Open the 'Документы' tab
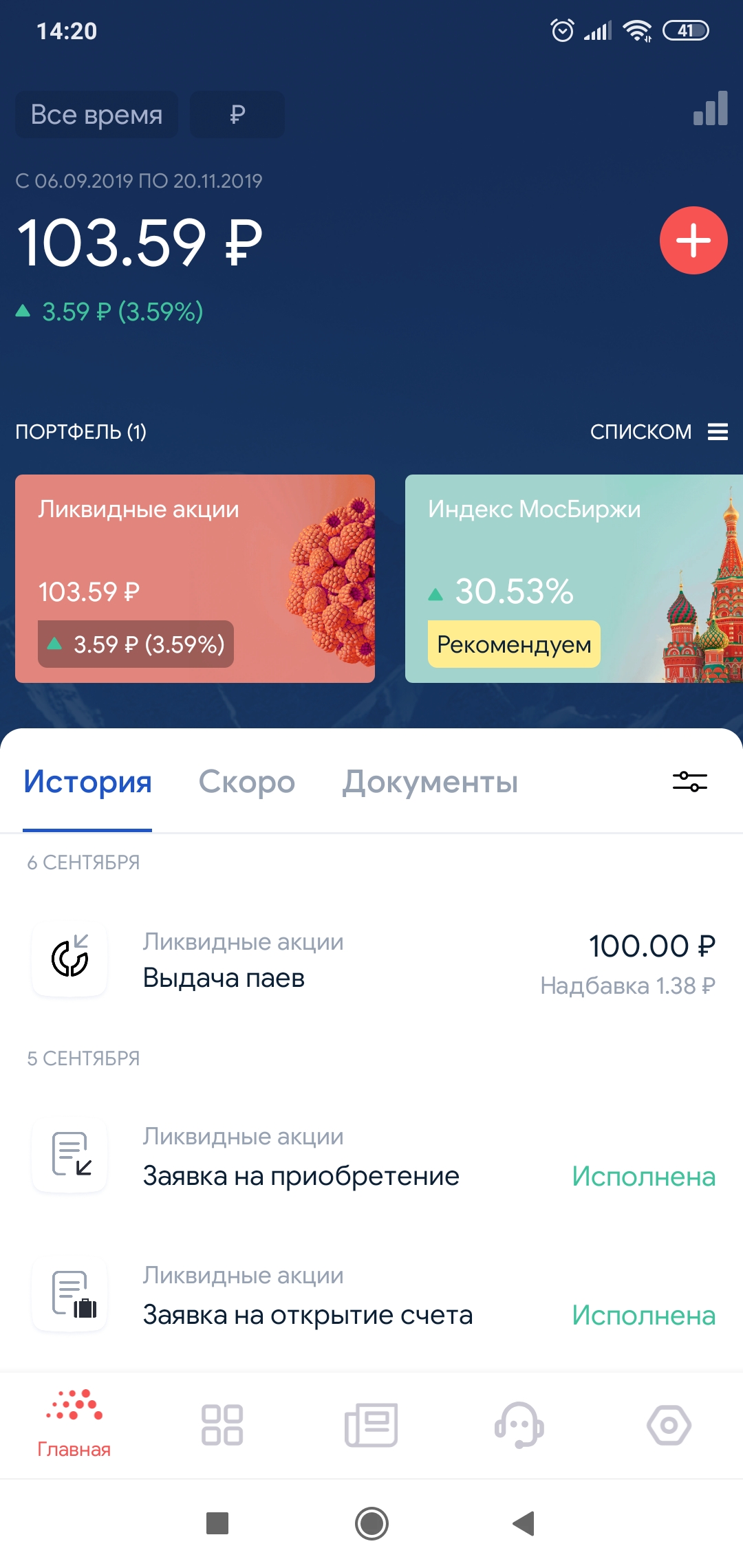Image resolution: width=743 pixels, height=1568 pixels. (x=430, y=782)
